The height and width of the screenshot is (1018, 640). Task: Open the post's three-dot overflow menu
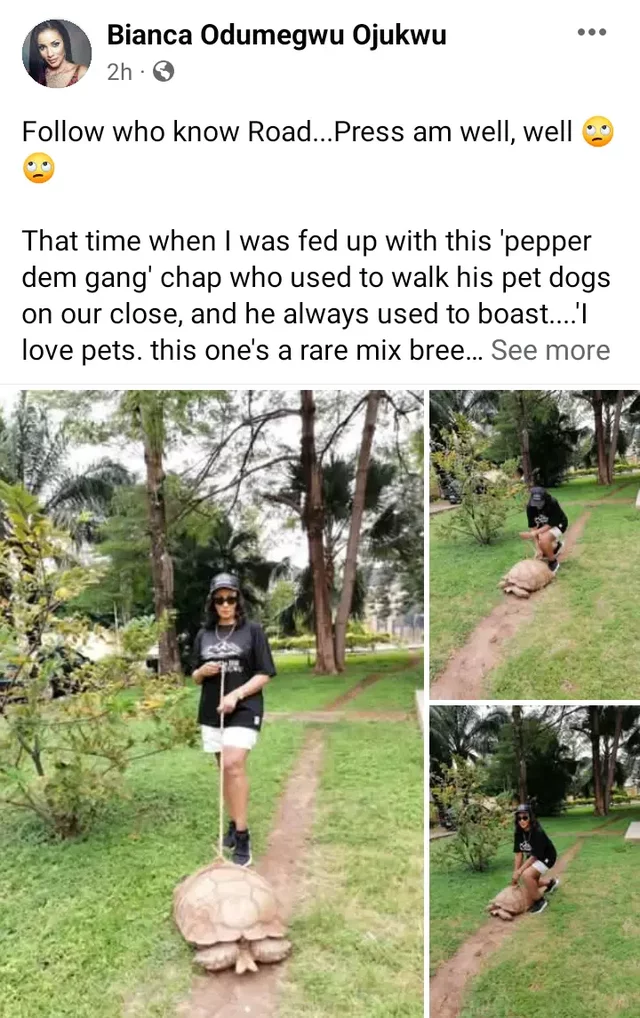pos(592,33)
